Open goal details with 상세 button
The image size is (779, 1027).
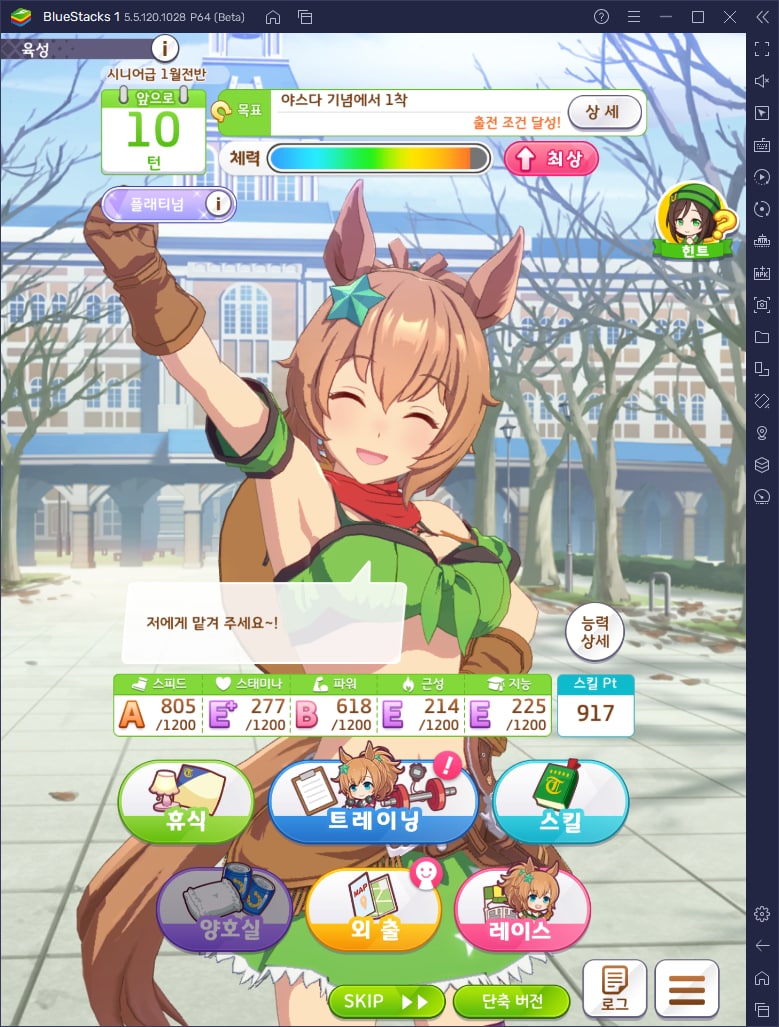click(604, 112)
